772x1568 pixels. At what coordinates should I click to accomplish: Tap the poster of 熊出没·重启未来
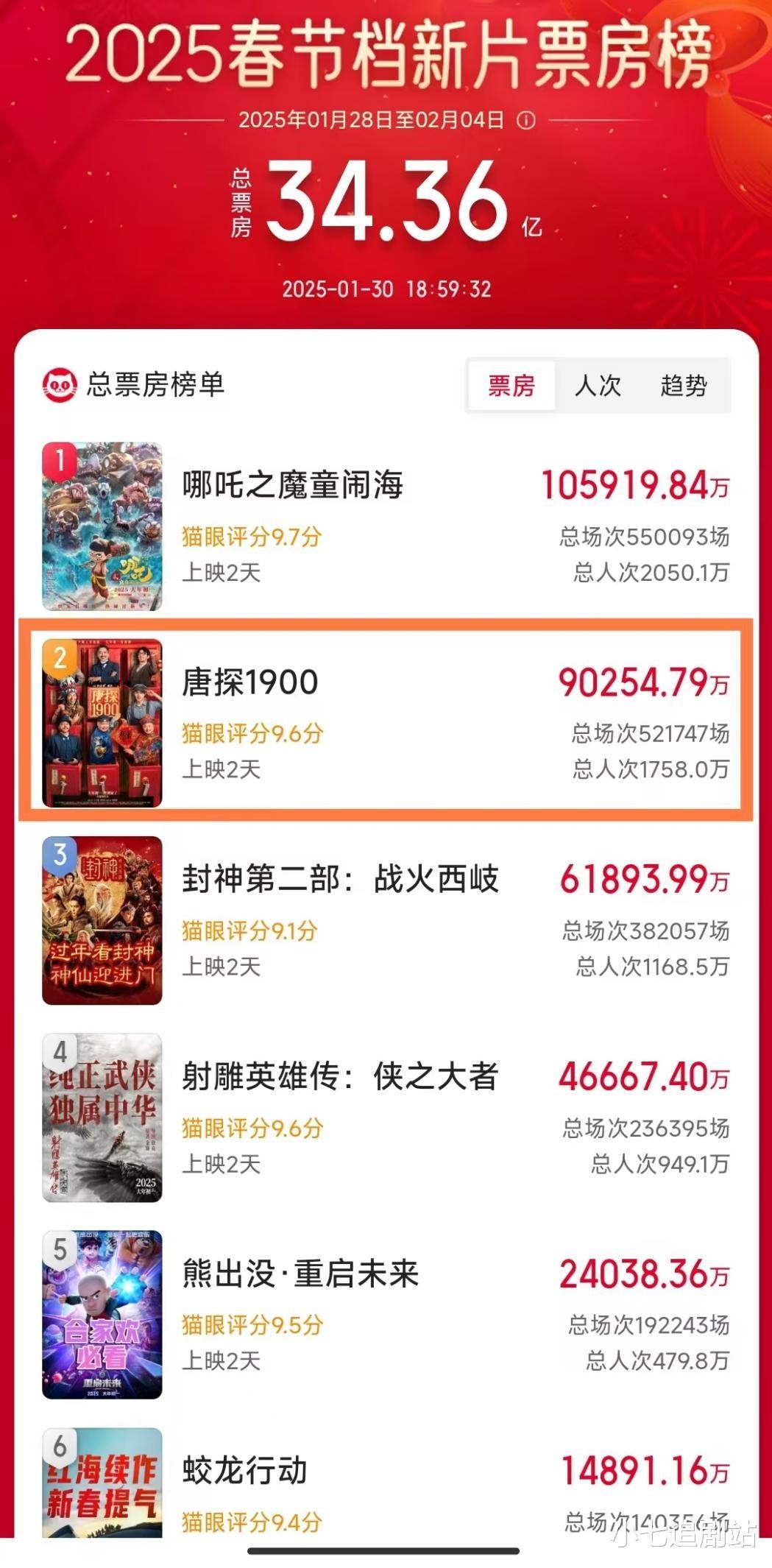point(102,1312)
